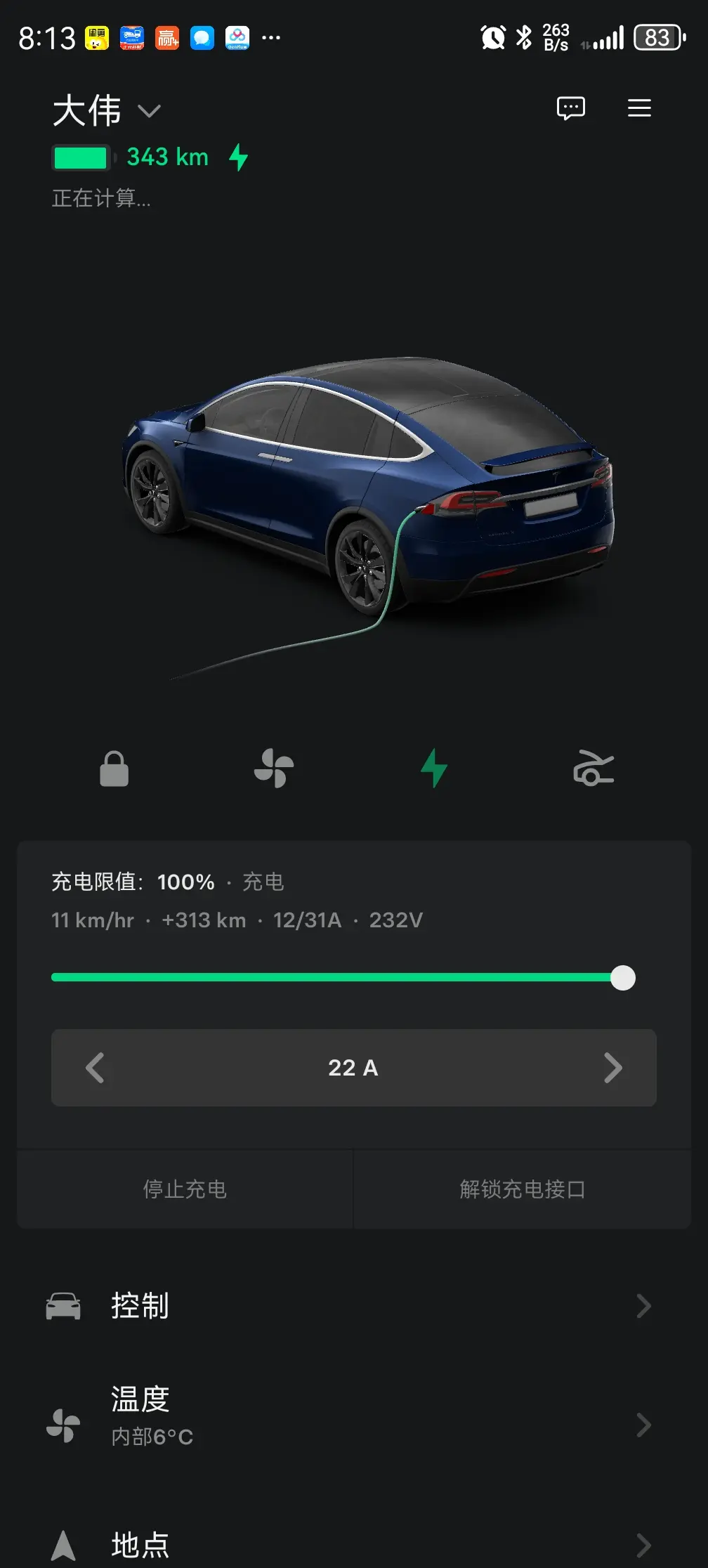Image resolution: width=708 pixels, height=1568 pixels.
Task: Open the messages chat bubble icon
Action: (x=570, y=108)
